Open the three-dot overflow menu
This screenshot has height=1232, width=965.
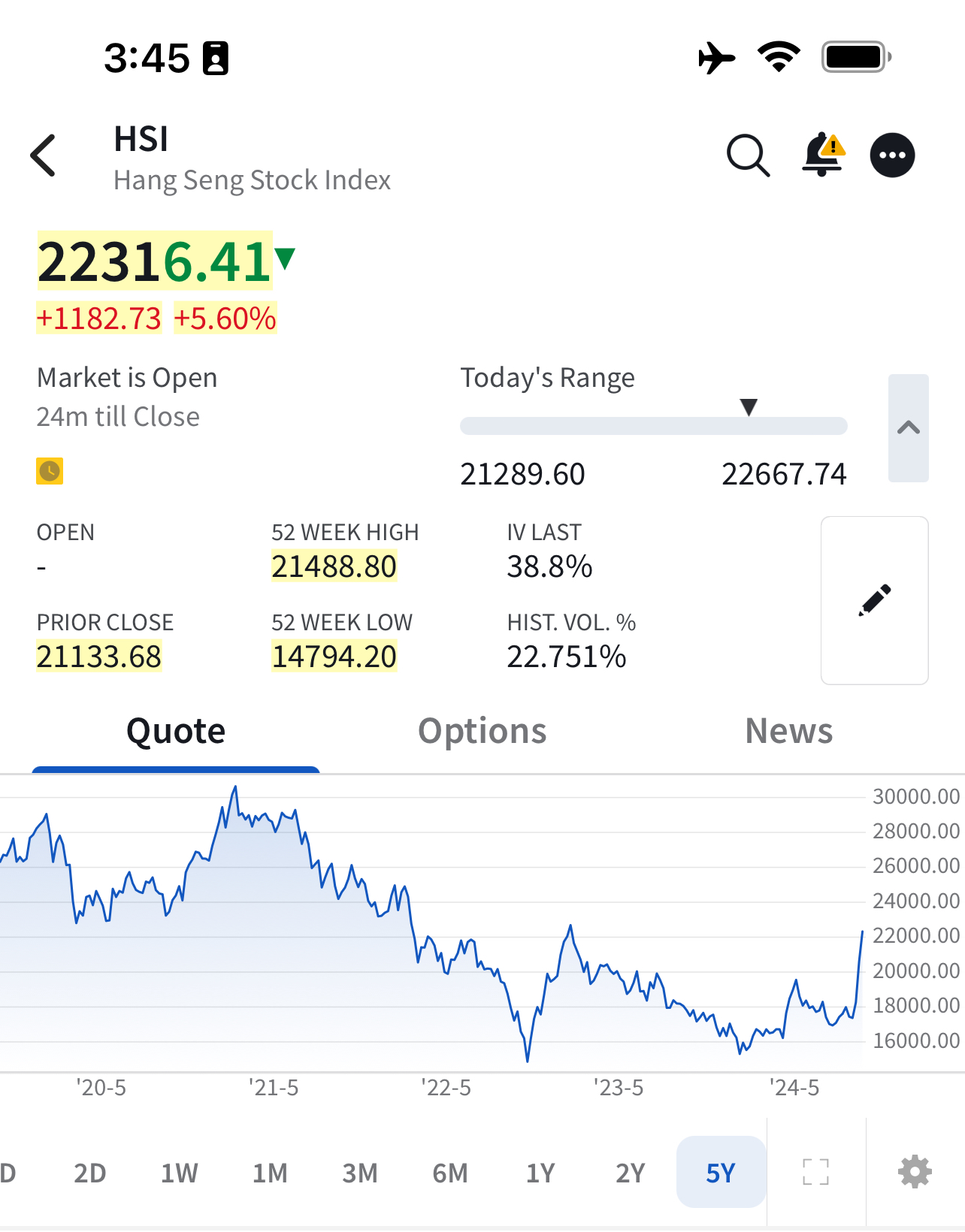pyautogui.click(x=892, y=156)
